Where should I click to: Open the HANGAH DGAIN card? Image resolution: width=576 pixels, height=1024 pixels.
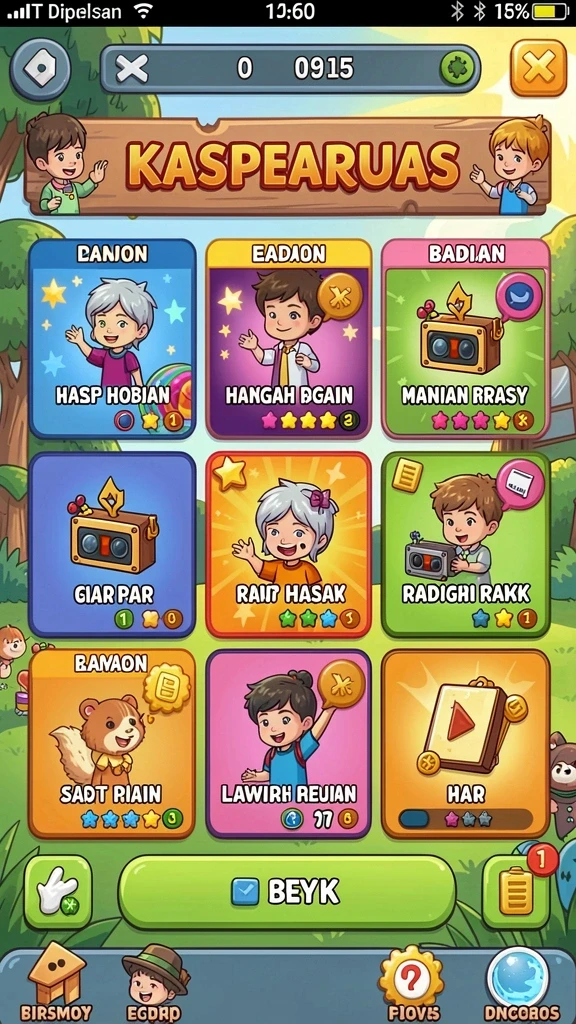pos(289,338)
